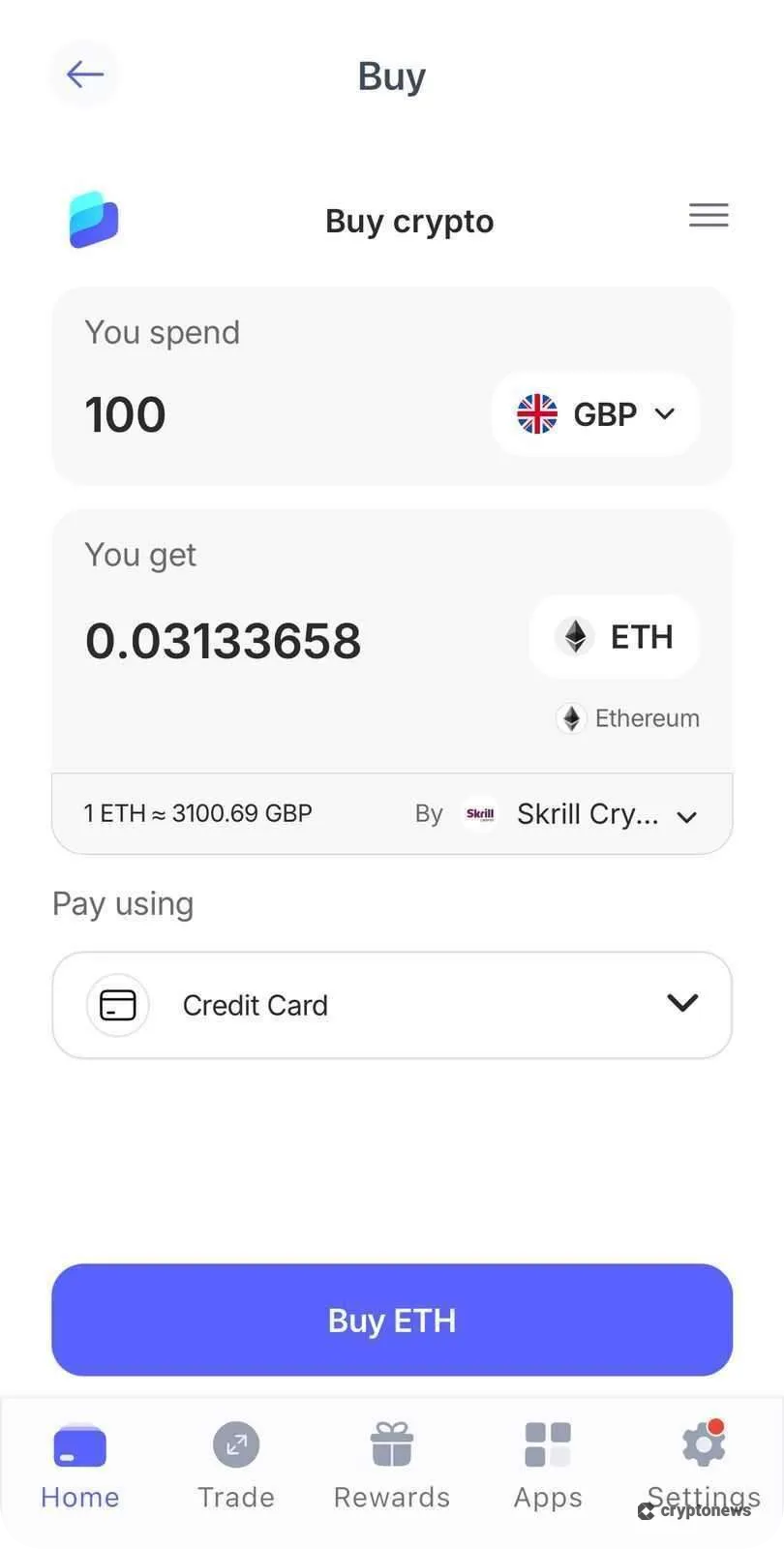Tap the back arrow icon
784x1549 pixels.
click(x=83, y=74)
